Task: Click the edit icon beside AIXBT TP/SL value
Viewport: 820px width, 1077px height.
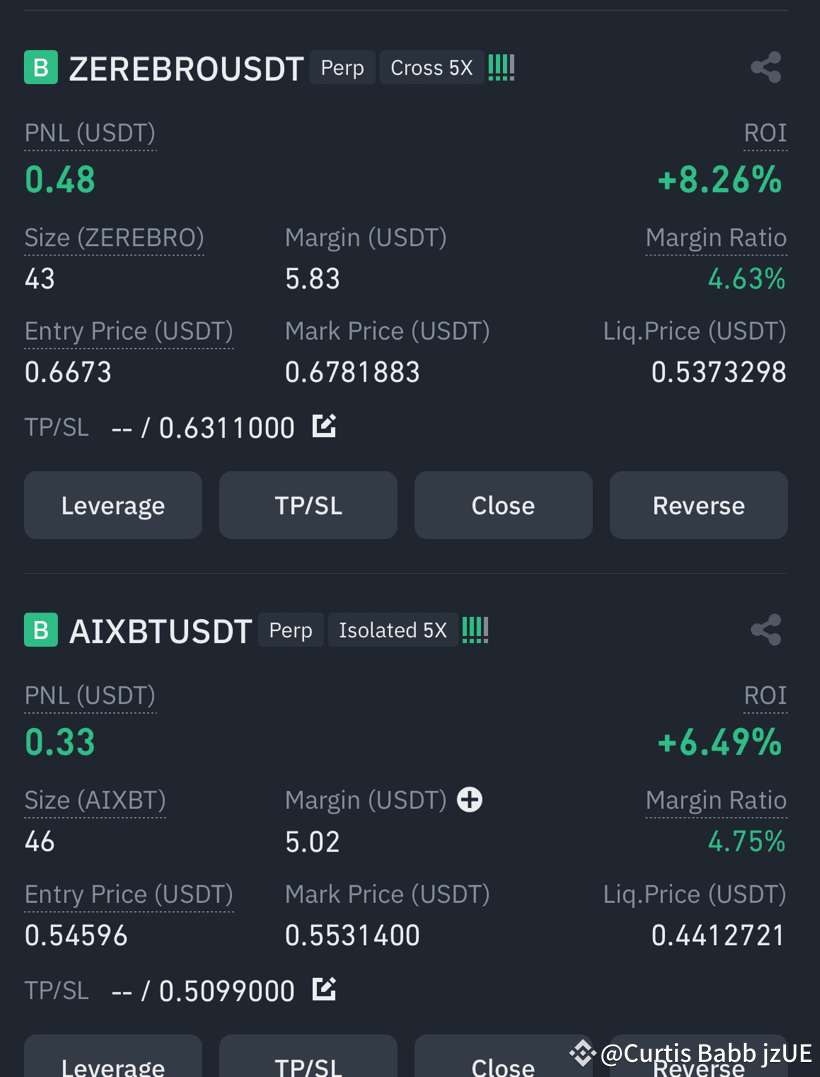Action: pos(323,989)
